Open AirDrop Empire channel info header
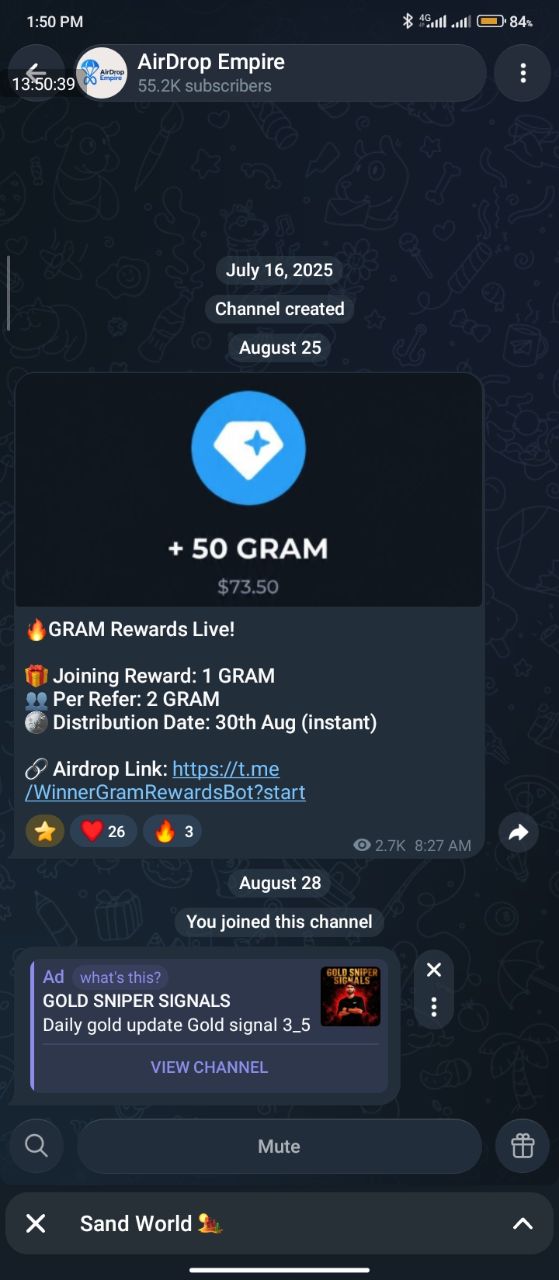 [280, 73]
